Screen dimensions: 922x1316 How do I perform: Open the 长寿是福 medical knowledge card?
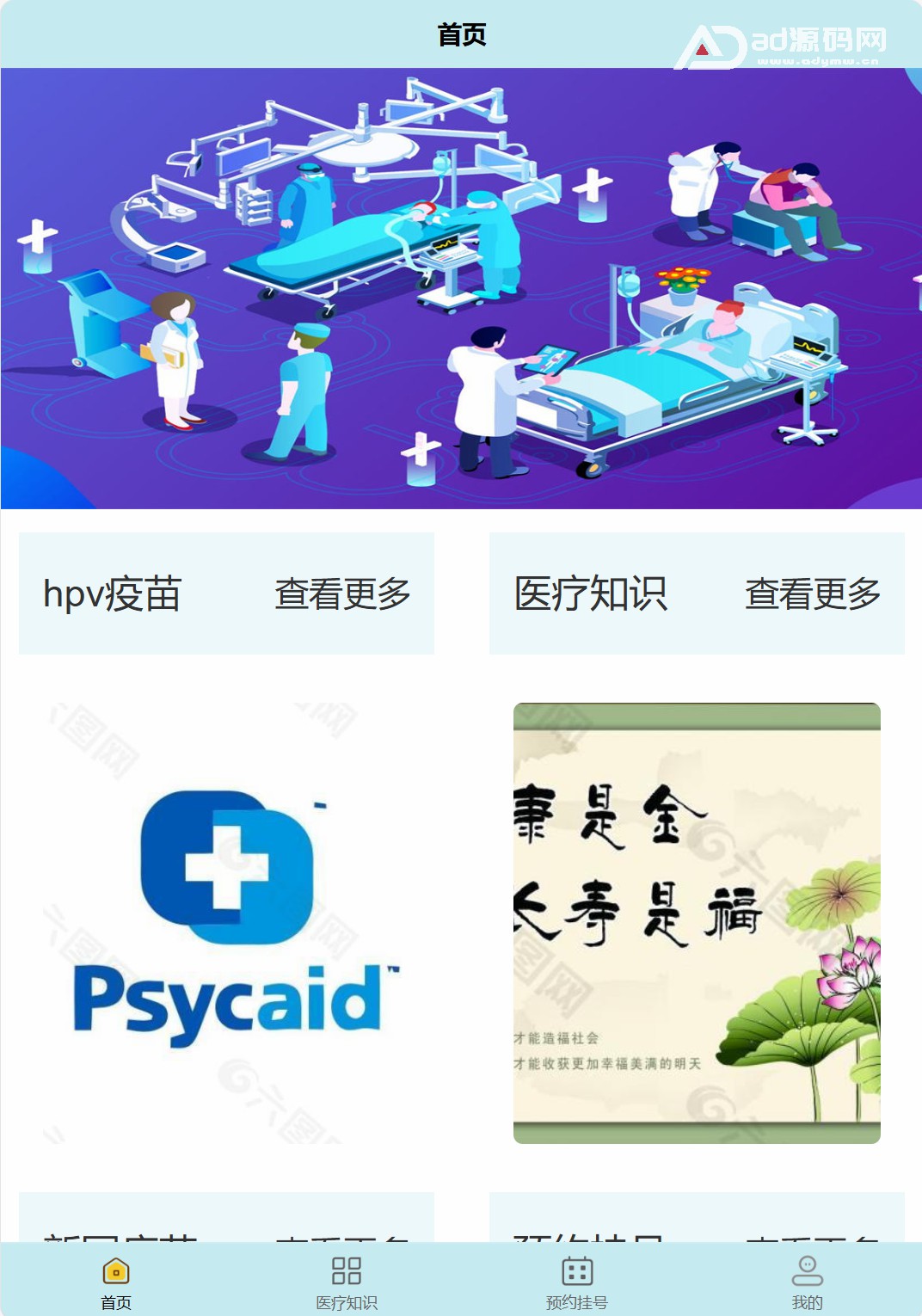point(697,923)
